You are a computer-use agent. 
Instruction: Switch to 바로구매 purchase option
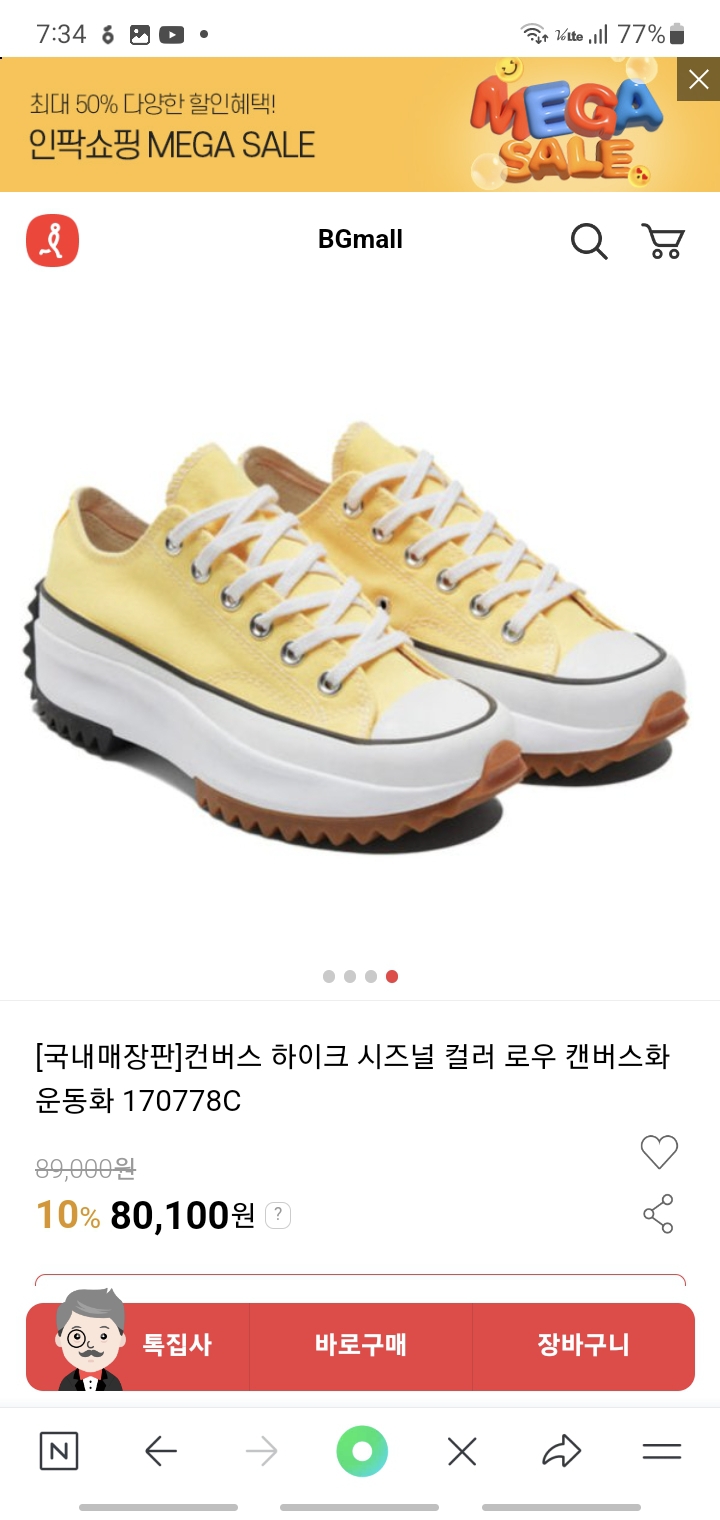pos(360,1347)
